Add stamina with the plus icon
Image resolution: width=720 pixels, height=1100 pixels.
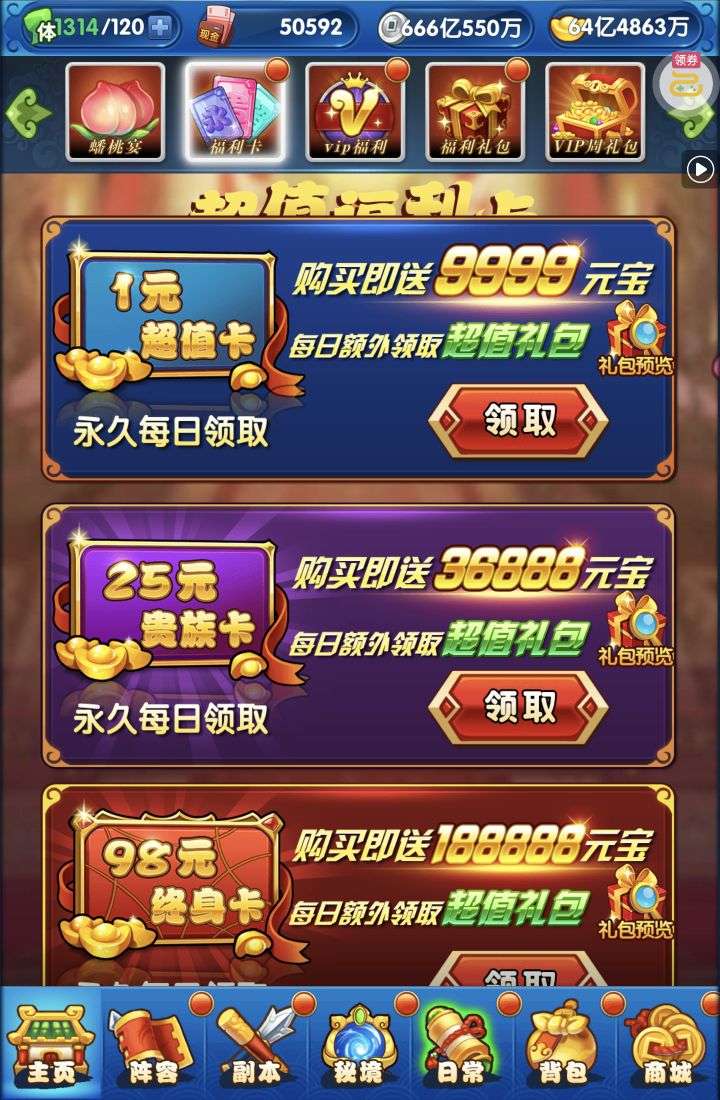click(159, 27)
